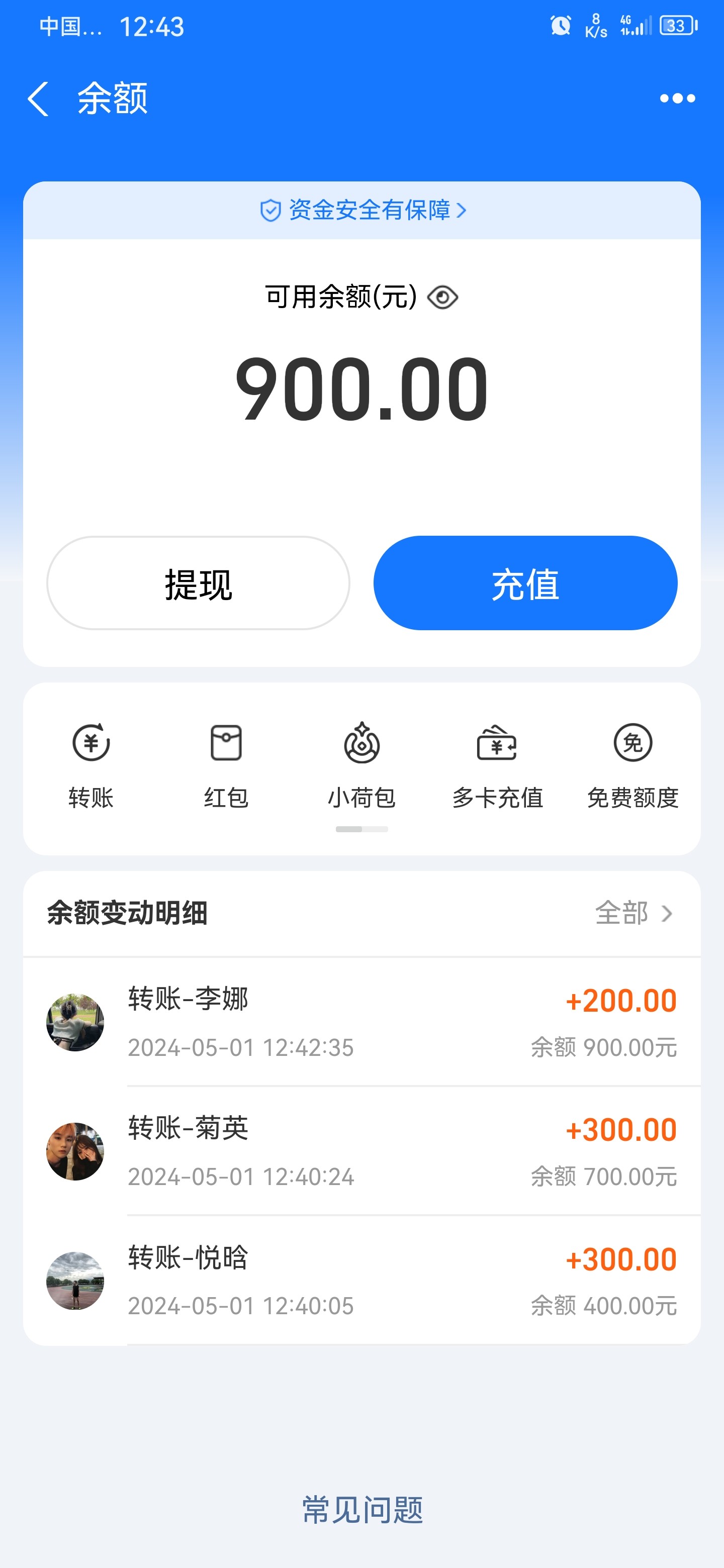The height and width of the screenshot is (1568, 724).
Task: Open the 资金安全有保障 security shield notice
Action: (x=361, y=210)
